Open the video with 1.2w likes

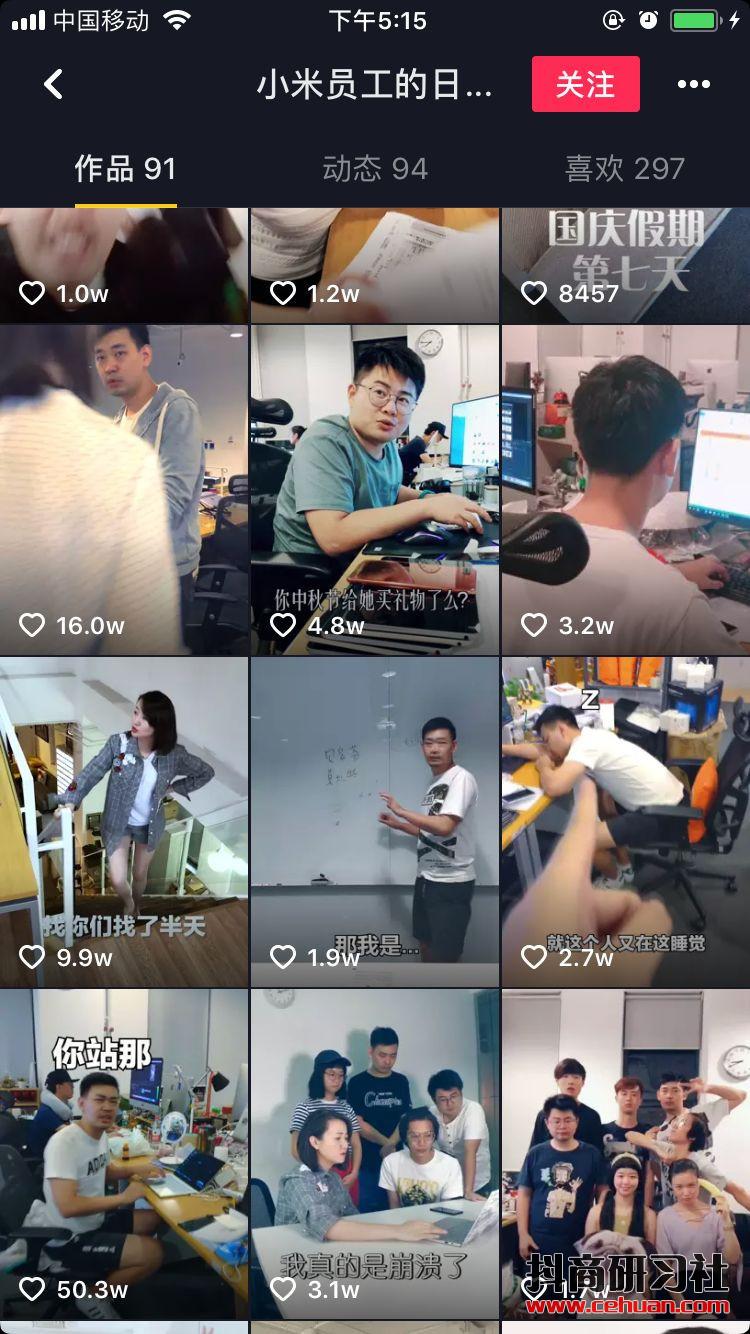[x=374, y=265]
